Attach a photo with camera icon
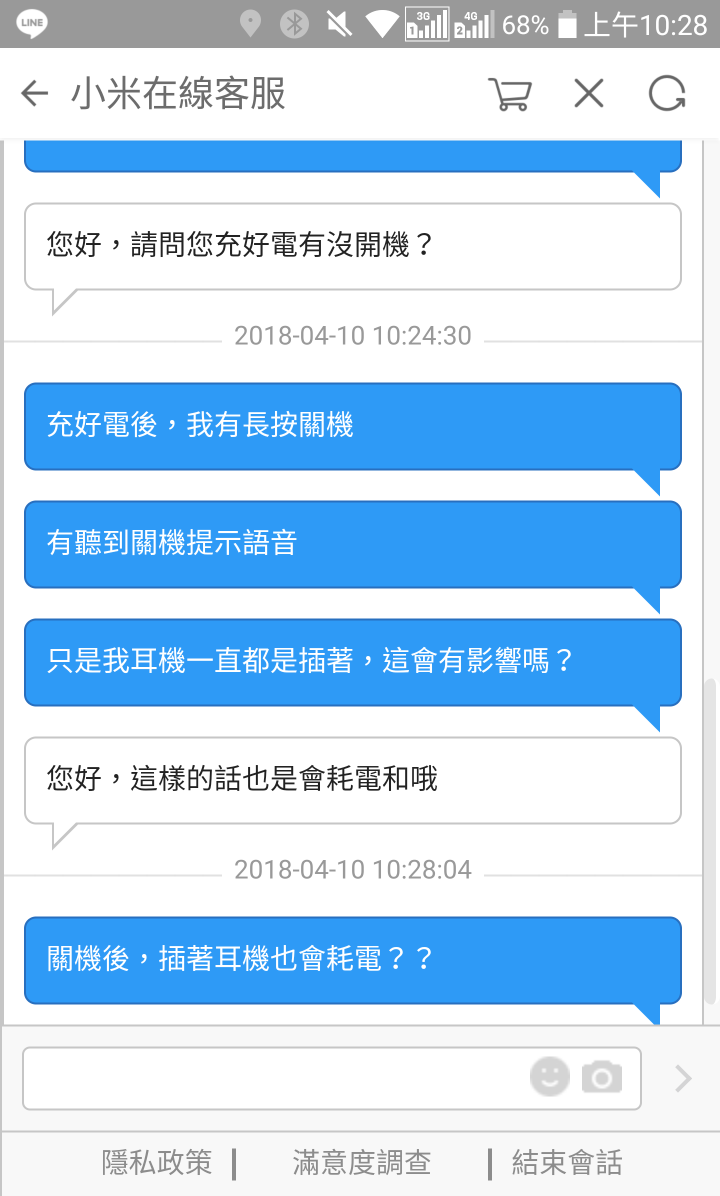 coord(602,1077)
